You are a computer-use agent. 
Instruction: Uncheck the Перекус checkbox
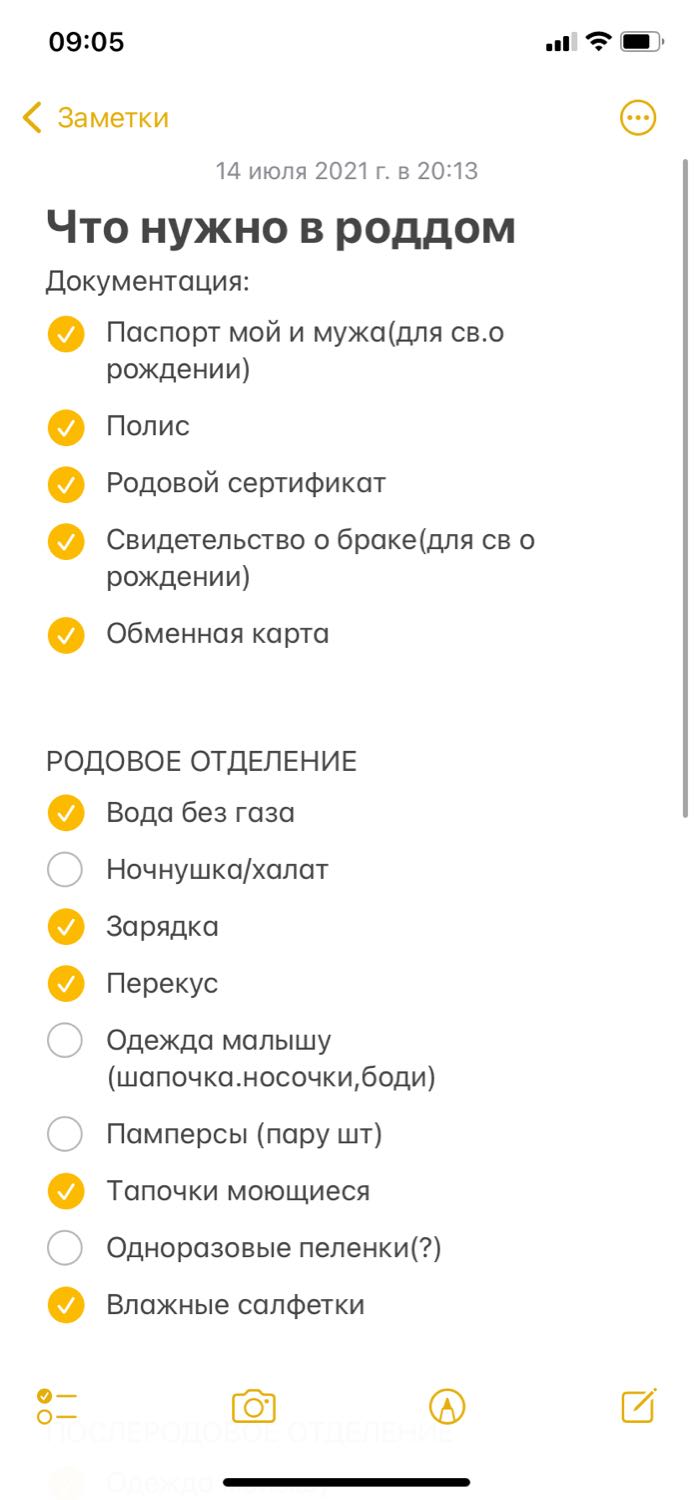point(66,985)
